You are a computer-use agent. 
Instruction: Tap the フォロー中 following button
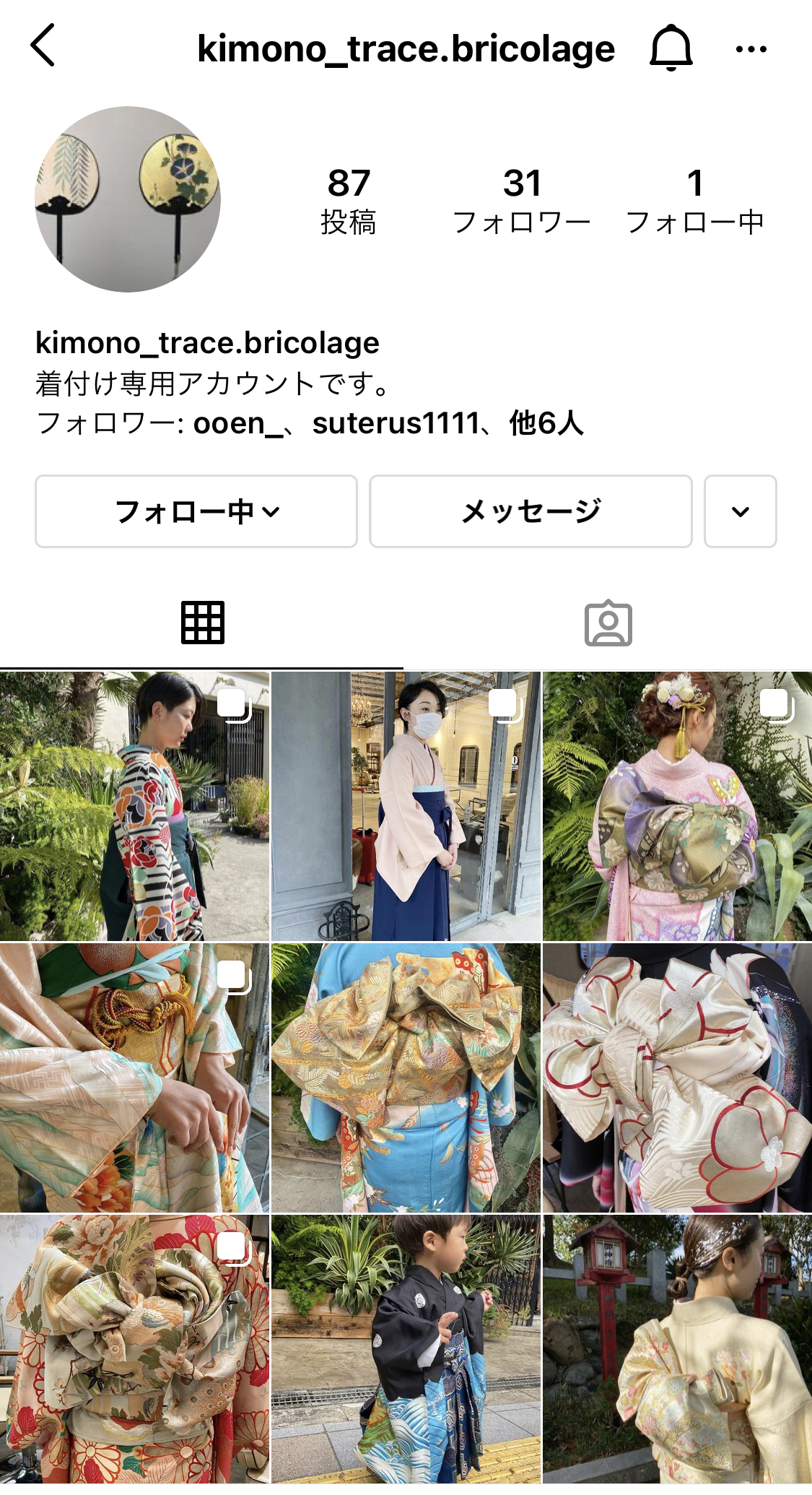pyautogui.click(x=196, y=511)
